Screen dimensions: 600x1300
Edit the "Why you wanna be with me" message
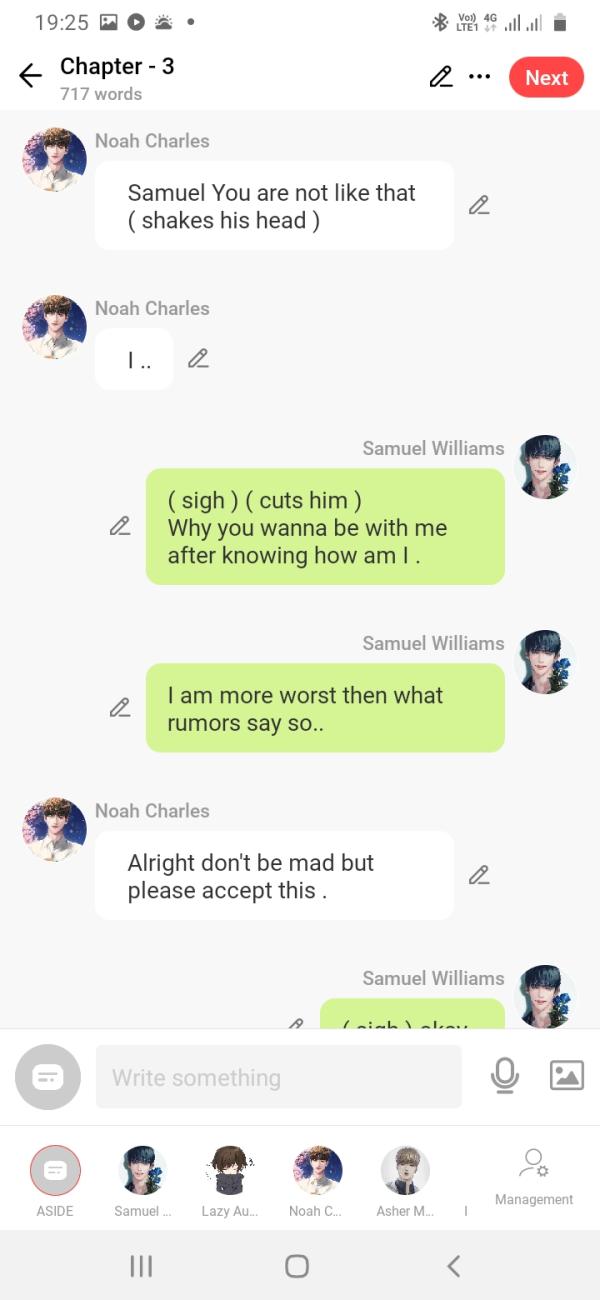coord(120,526)
